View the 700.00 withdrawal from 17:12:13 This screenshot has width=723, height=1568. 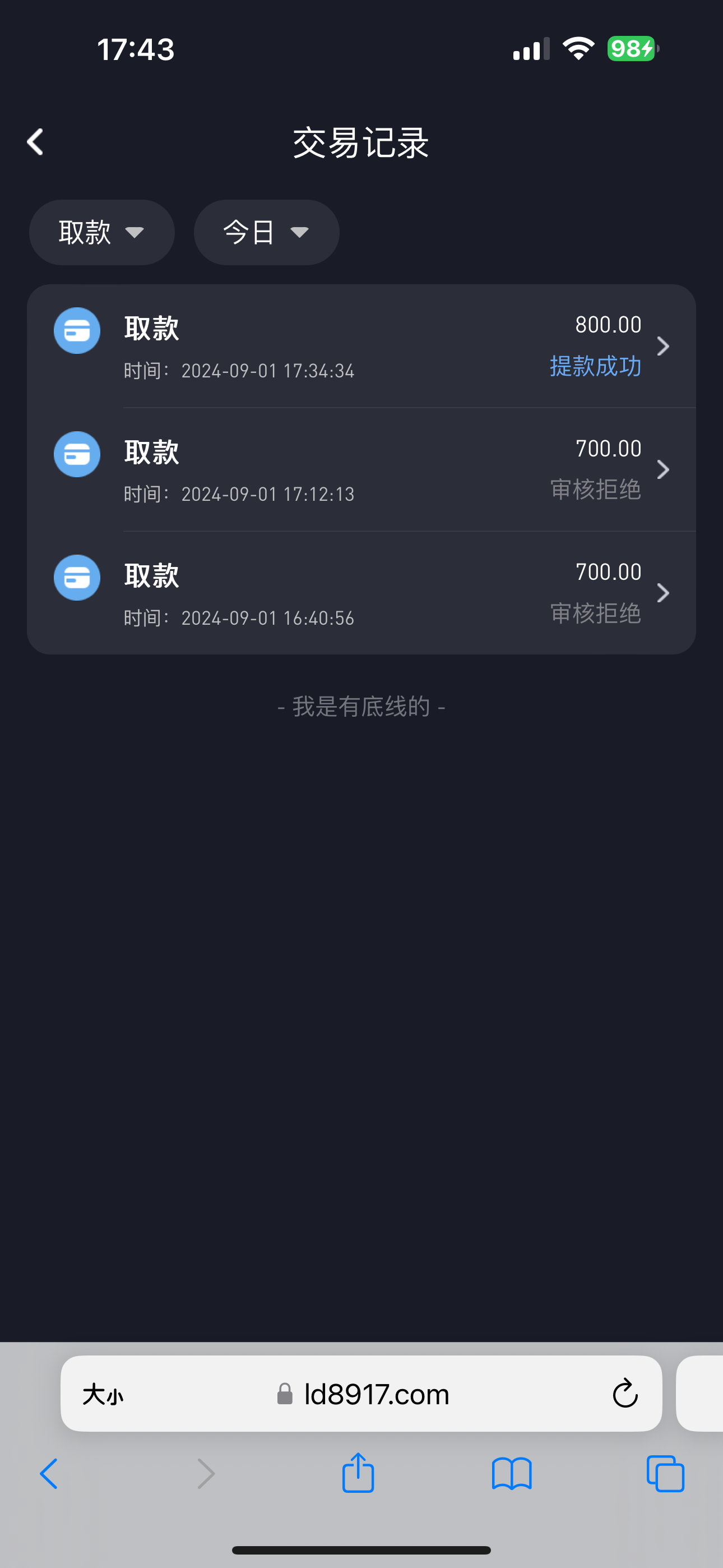(x=361, y=469)
